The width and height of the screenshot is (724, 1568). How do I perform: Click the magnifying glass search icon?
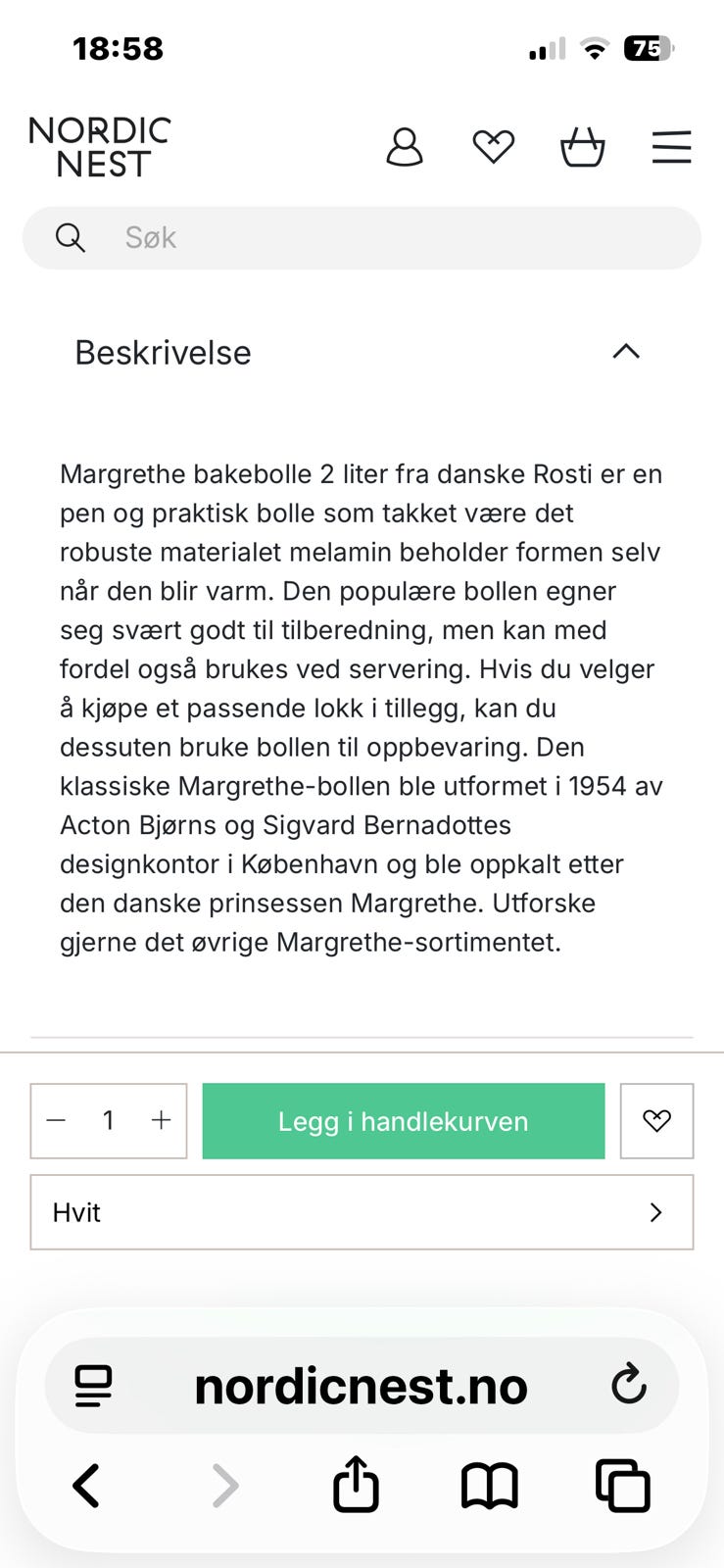click(x=71, y=237)
